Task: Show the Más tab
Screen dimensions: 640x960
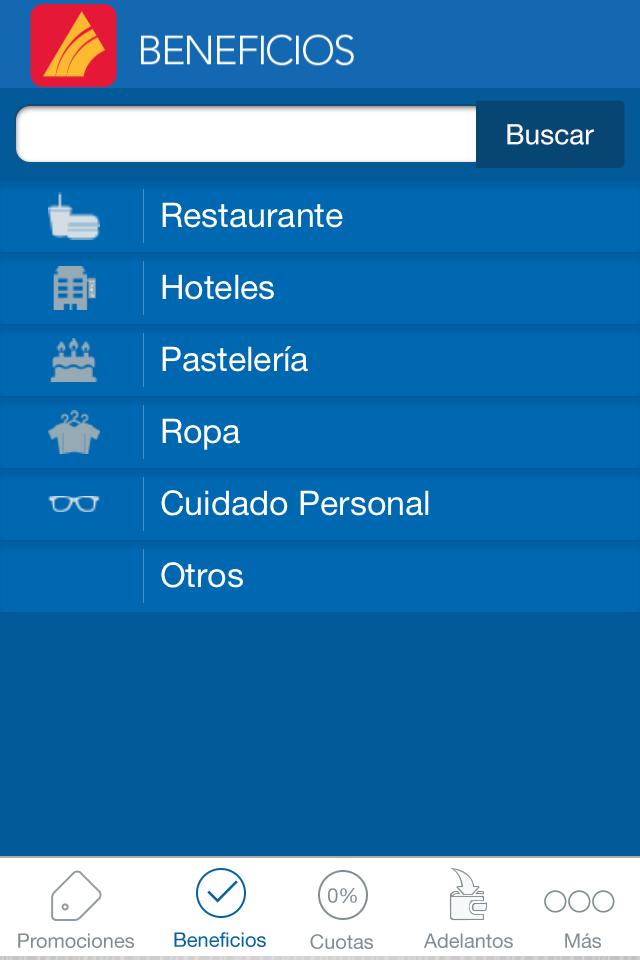Action: 580,910
